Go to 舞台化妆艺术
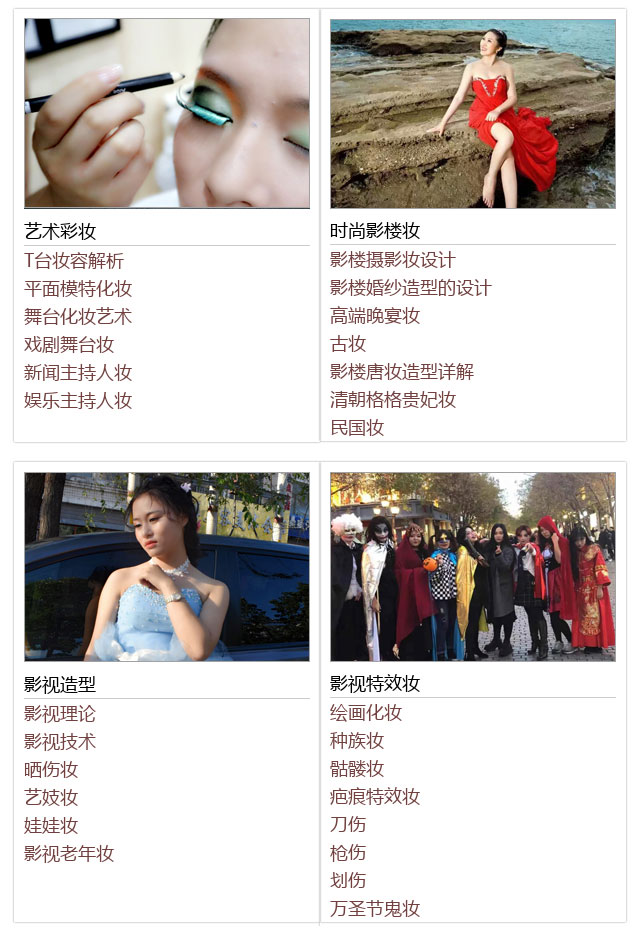Image resolution: width=640 pixels, height=947 pixels. pos(78,317)
